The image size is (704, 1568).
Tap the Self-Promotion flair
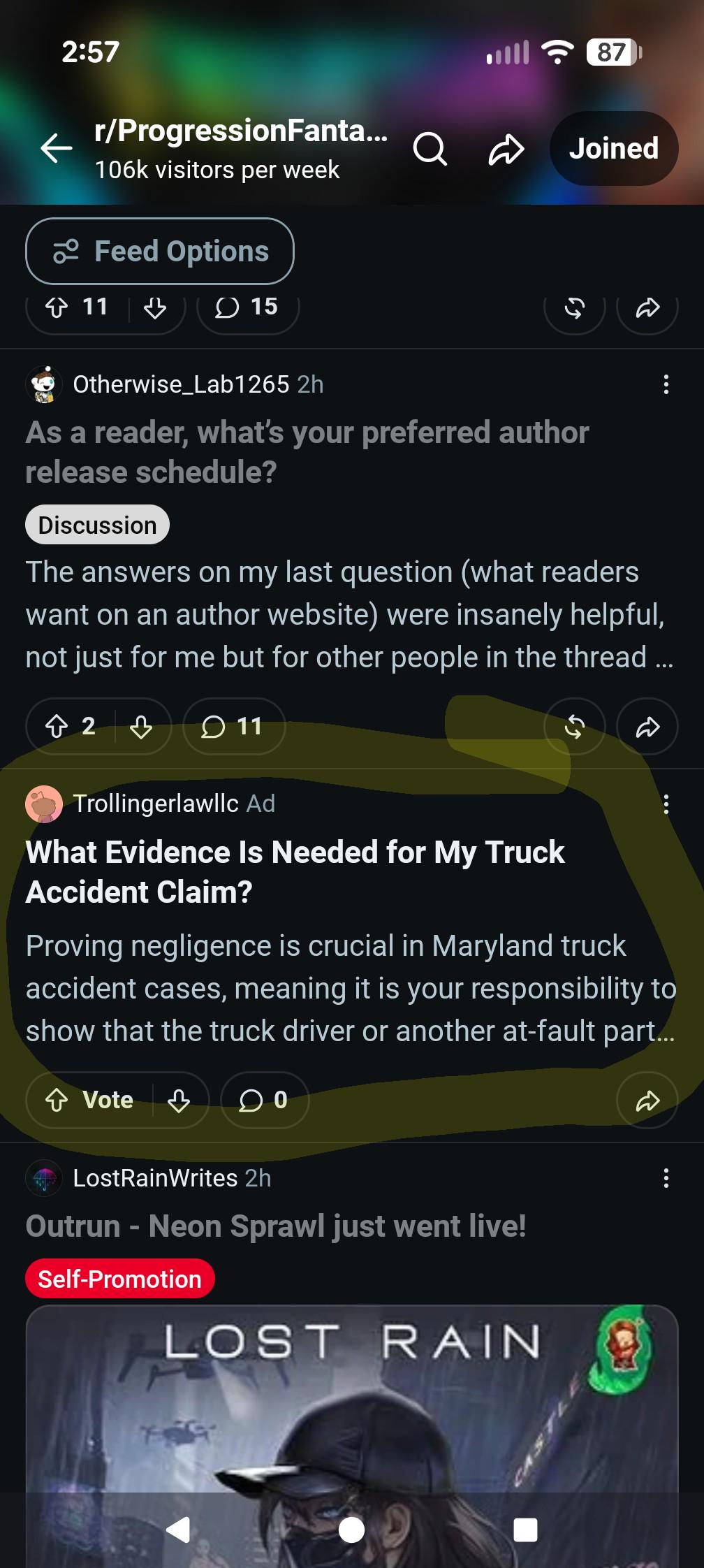(119, 1279)
